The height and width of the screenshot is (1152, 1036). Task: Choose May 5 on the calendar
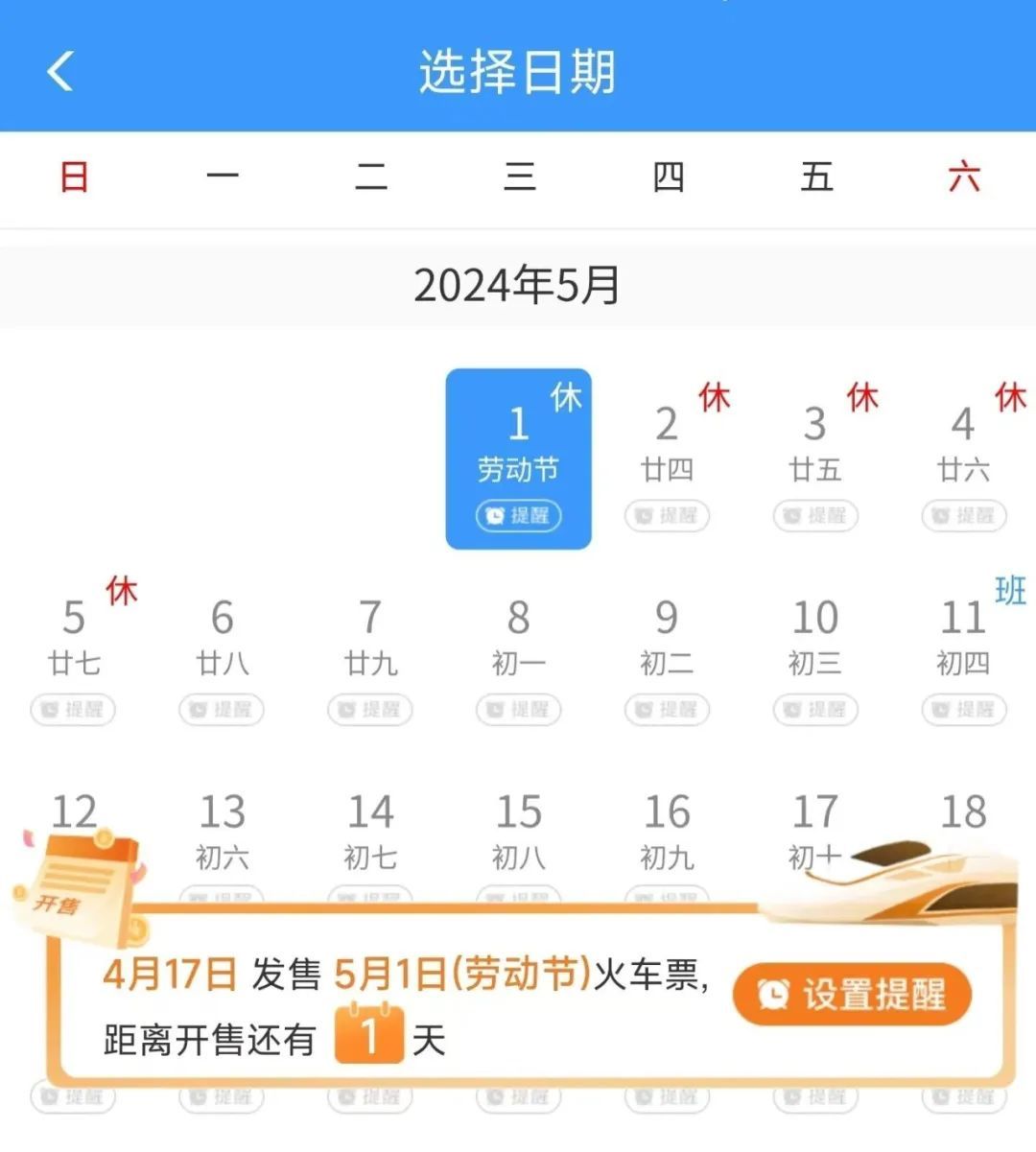[74, 635]
